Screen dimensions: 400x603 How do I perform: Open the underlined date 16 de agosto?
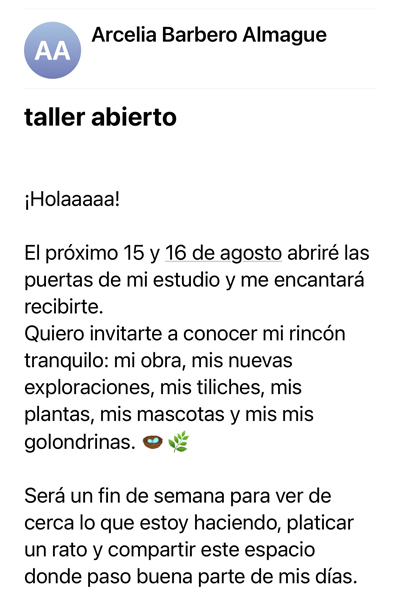[223, 253]
